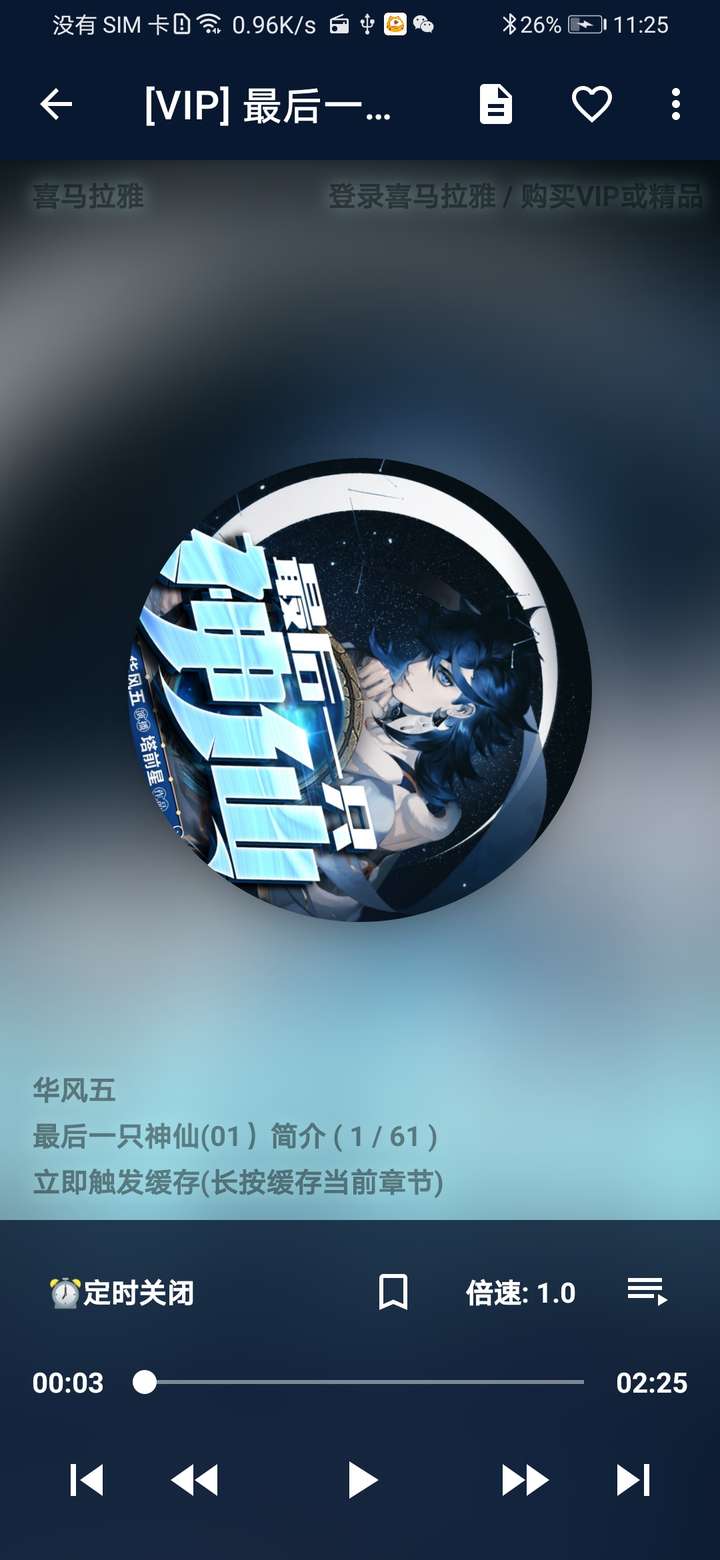The height and width of the screenshot is (1560, 720).
Task: Open the playlist queue icon
Action: [x=647, y=1291]
